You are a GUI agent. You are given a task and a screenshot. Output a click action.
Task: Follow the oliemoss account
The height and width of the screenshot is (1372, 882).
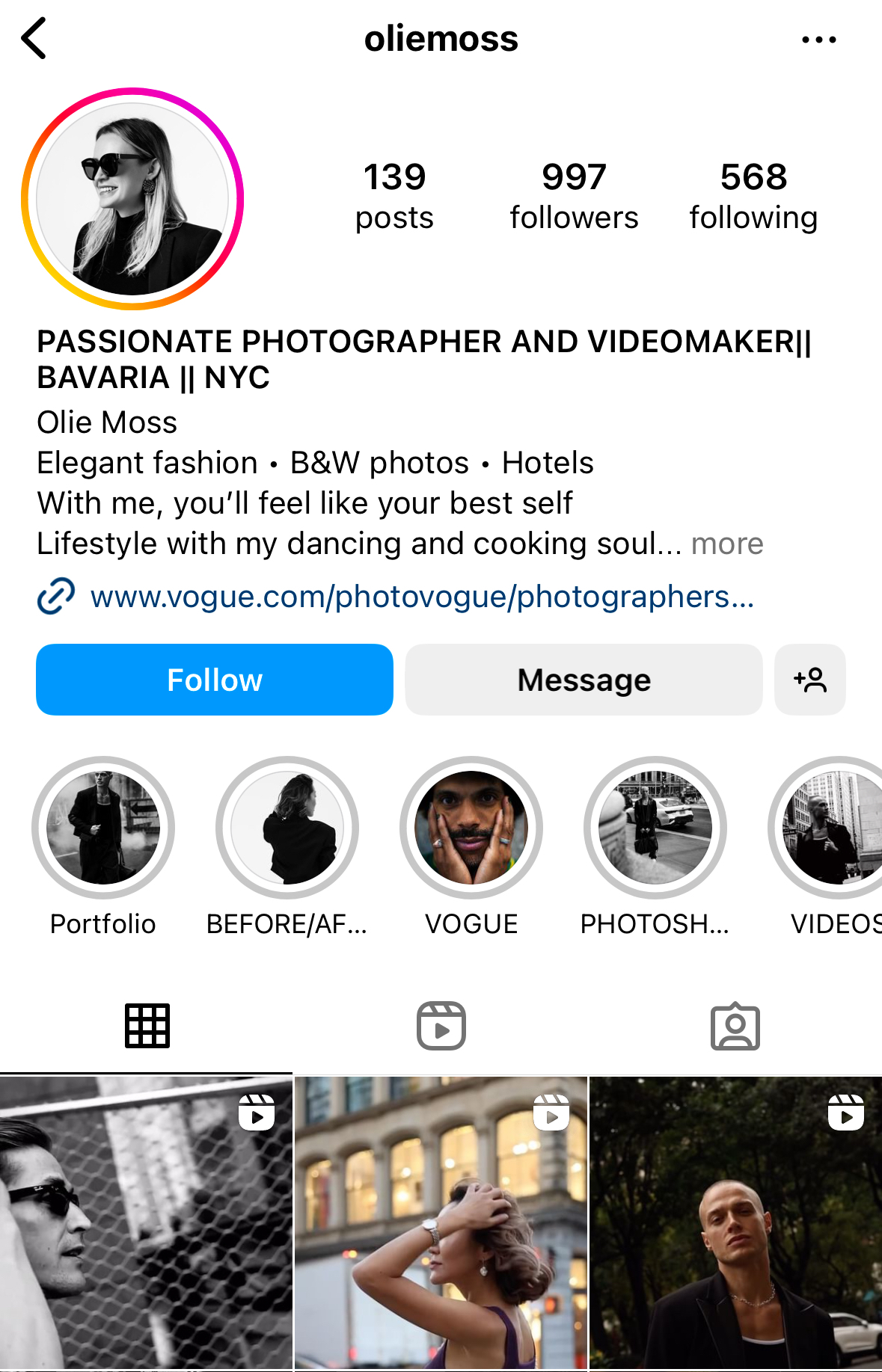215,680
